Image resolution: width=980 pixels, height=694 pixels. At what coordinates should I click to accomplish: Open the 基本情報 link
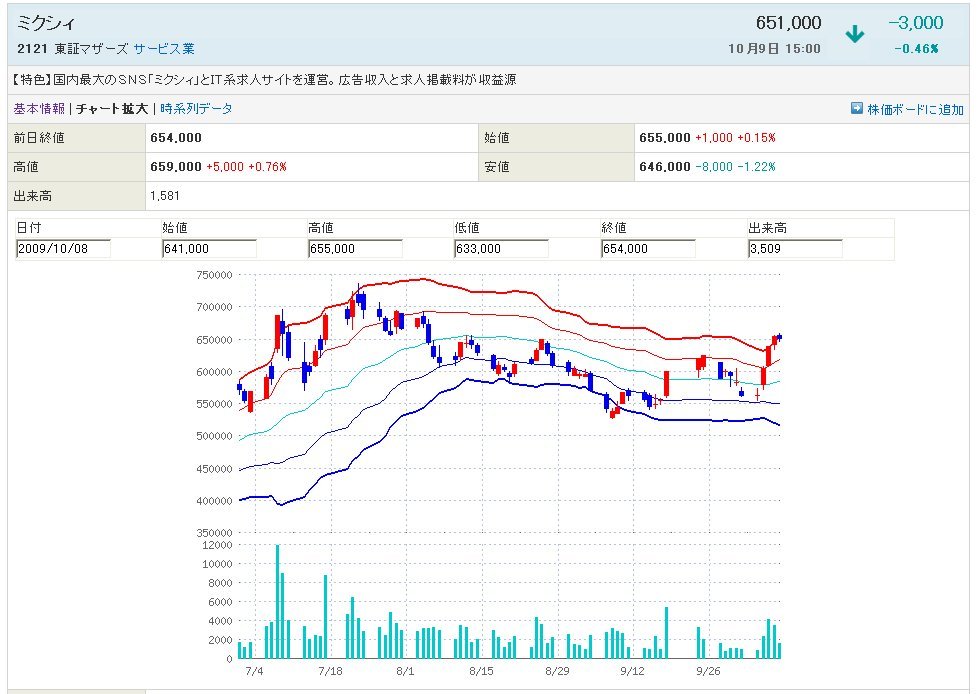(39, 109)
